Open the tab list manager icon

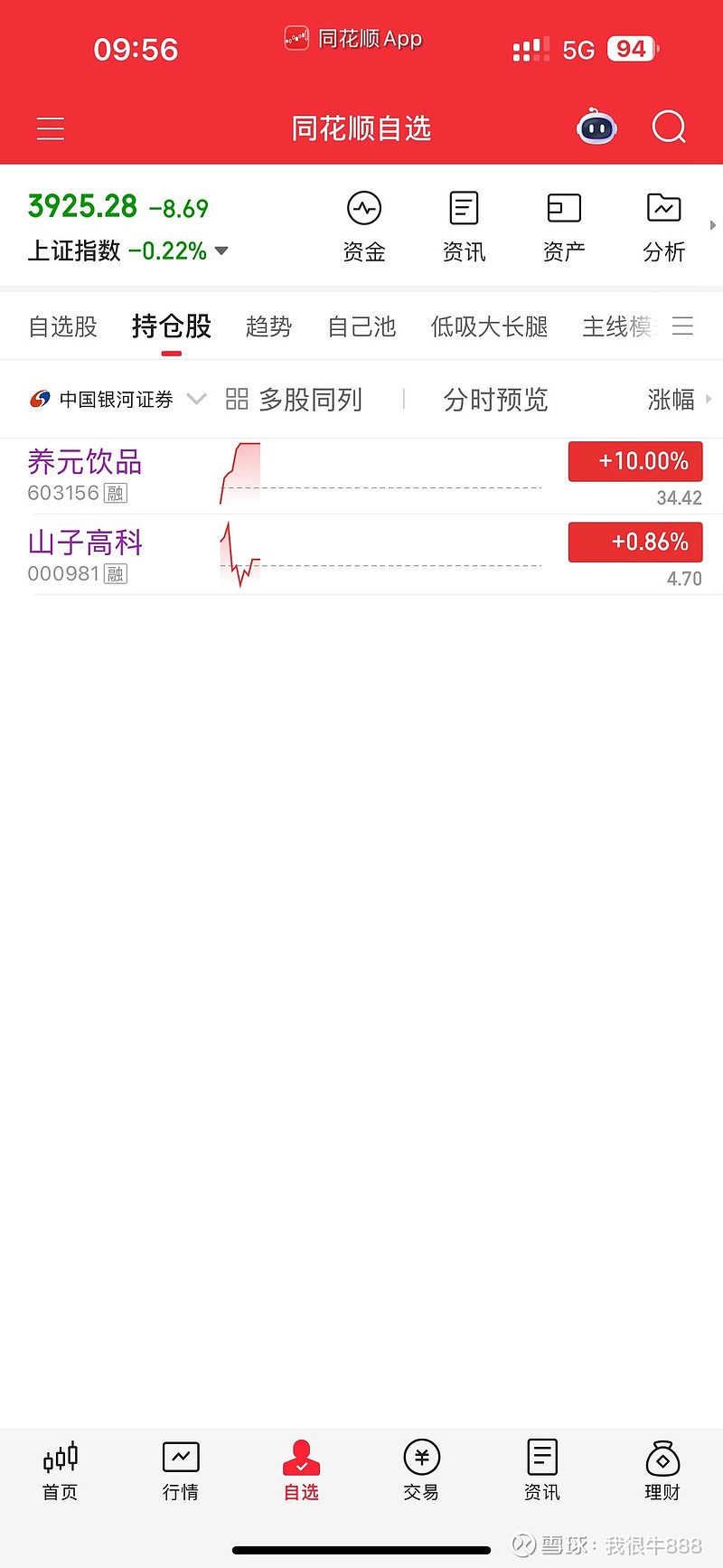[x=683, y=326]
